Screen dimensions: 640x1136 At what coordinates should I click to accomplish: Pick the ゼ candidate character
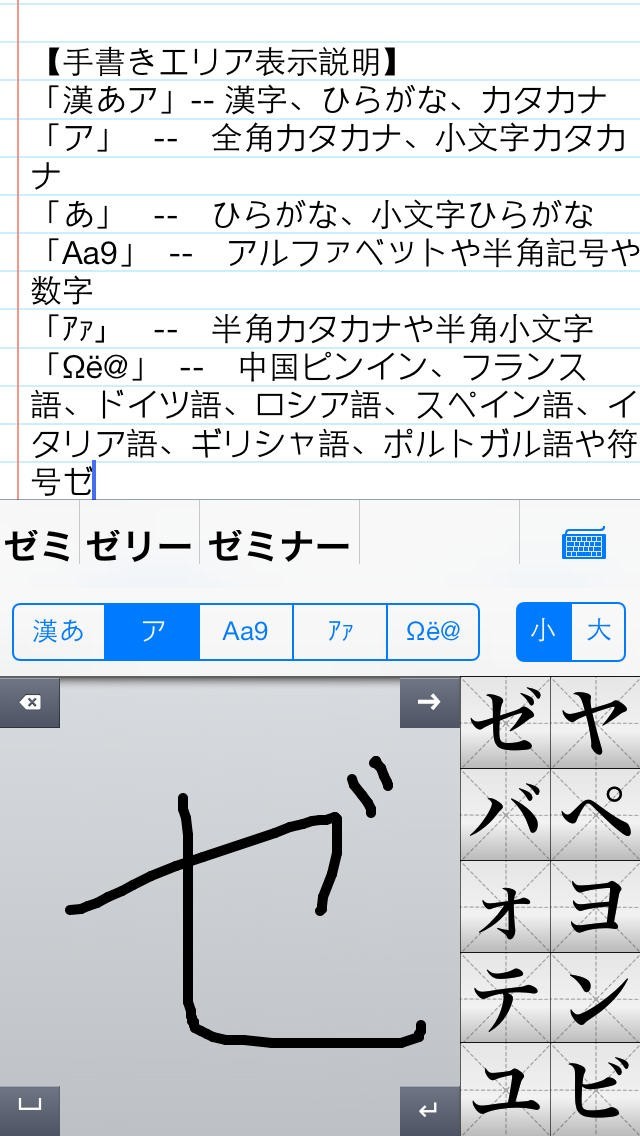(506, 722)
